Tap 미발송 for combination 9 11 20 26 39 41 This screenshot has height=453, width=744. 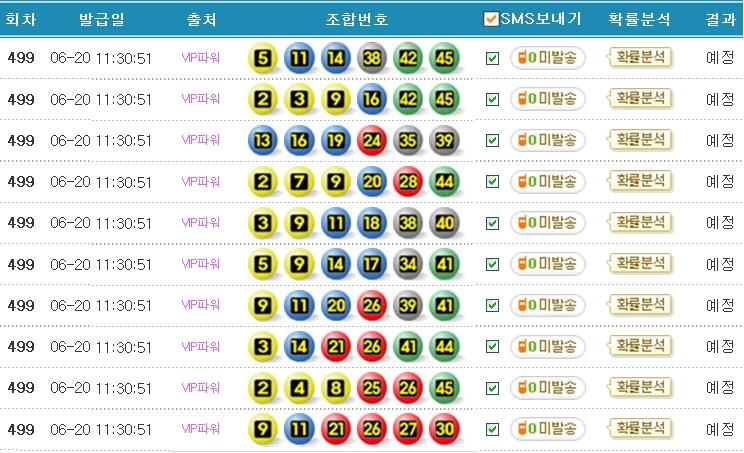[x=547, y=305]
